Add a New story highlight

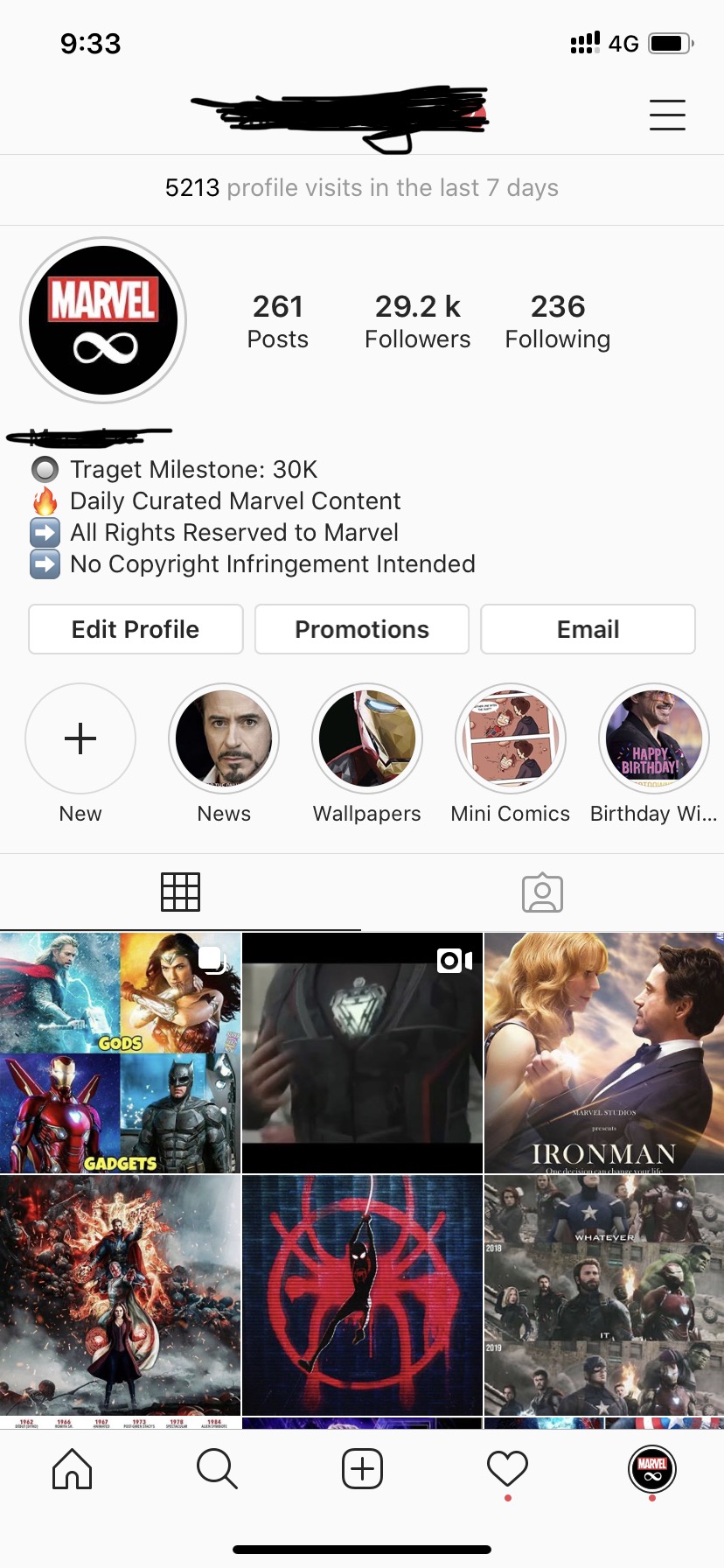click(80, 738)
